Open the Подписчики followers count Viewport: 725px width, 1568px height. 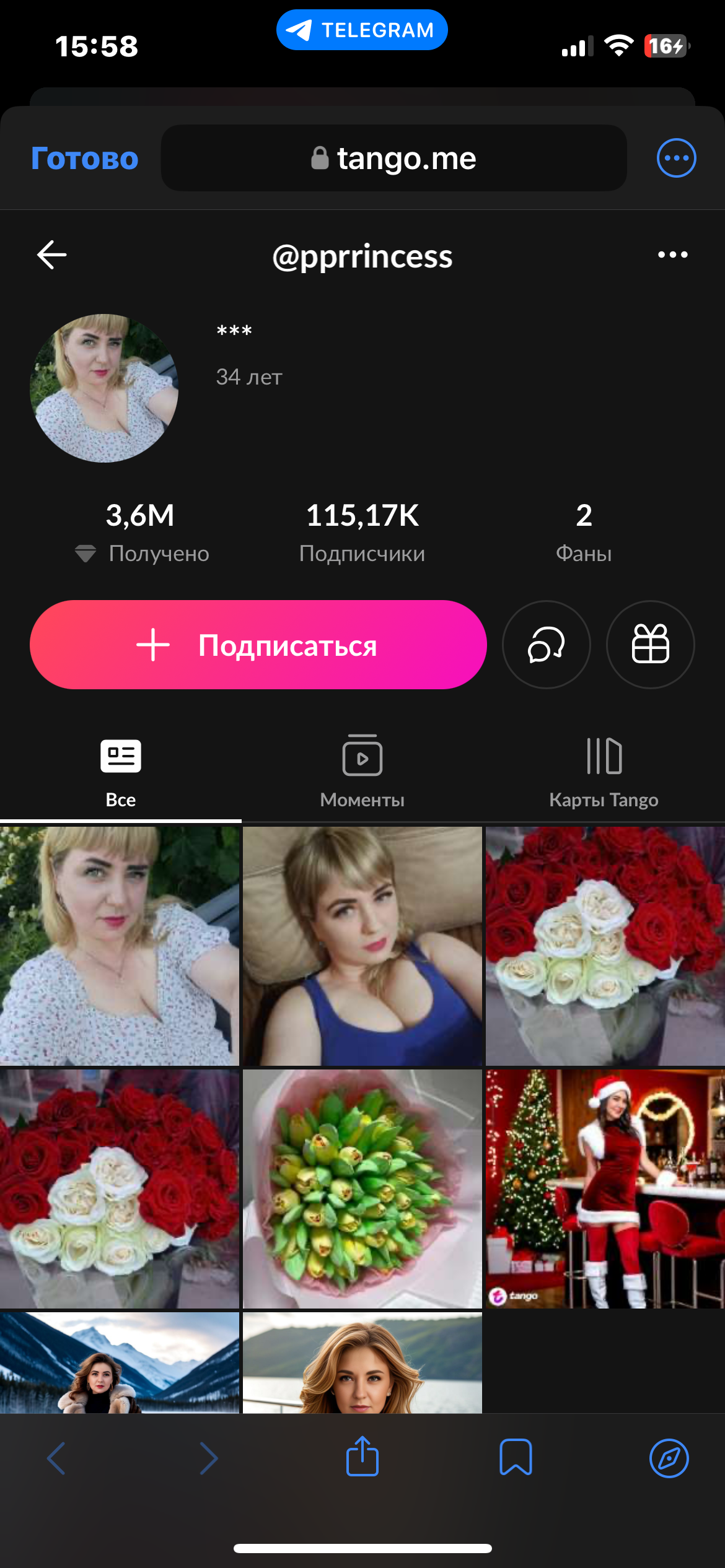click(x=362, y=532)
